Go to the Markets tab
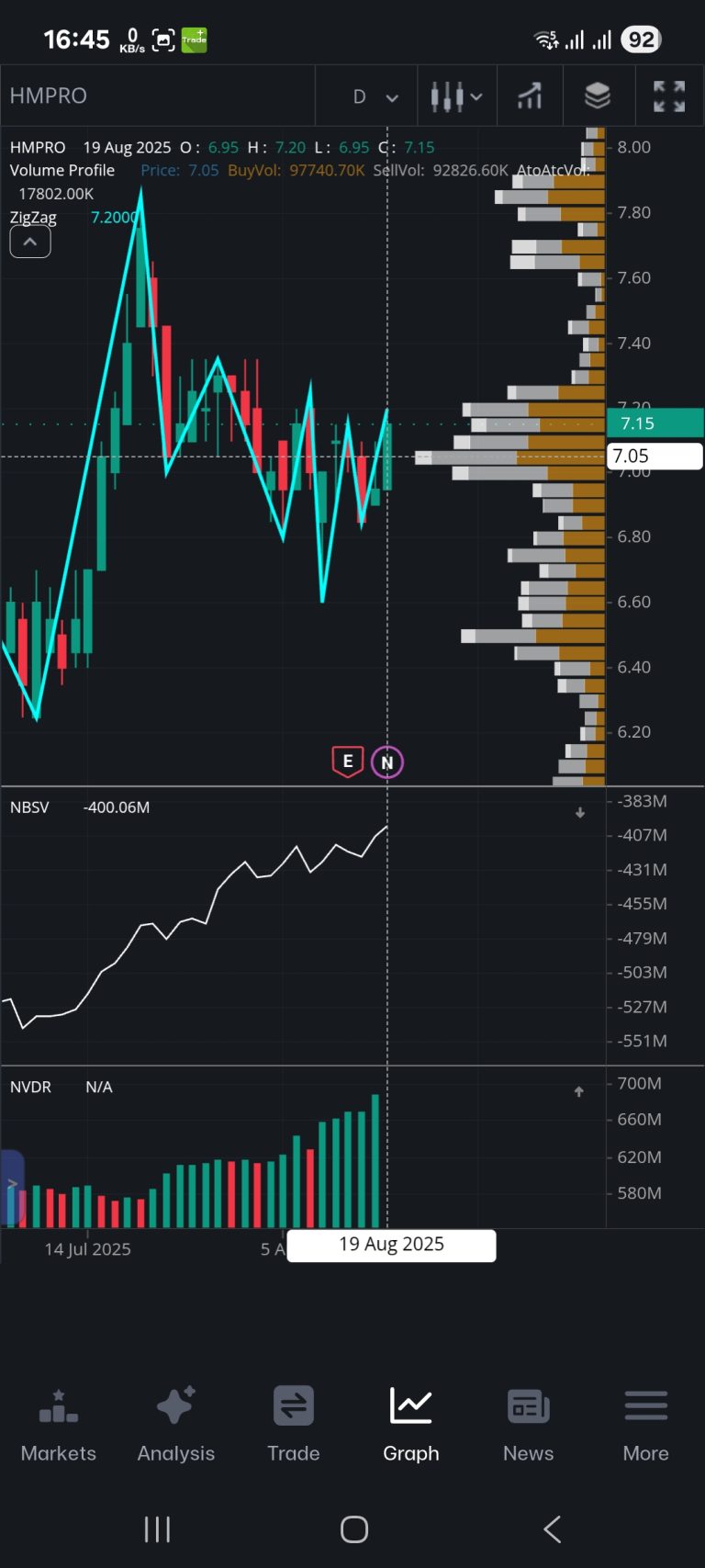The width and height of the screenshot is (705, 1568). 59,1425
